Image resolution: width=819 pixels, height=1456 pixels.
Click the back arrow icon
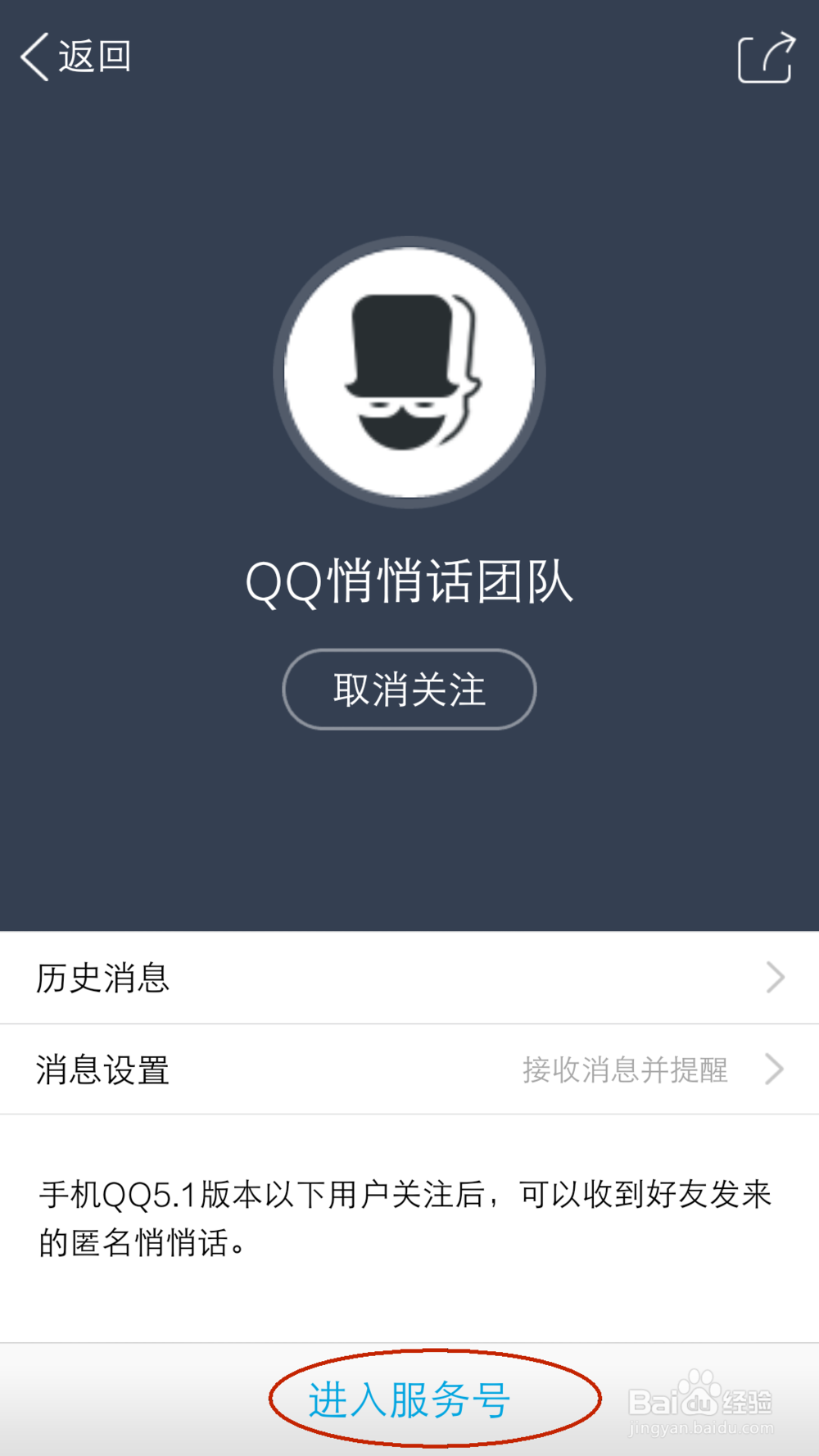pos(33,57)
